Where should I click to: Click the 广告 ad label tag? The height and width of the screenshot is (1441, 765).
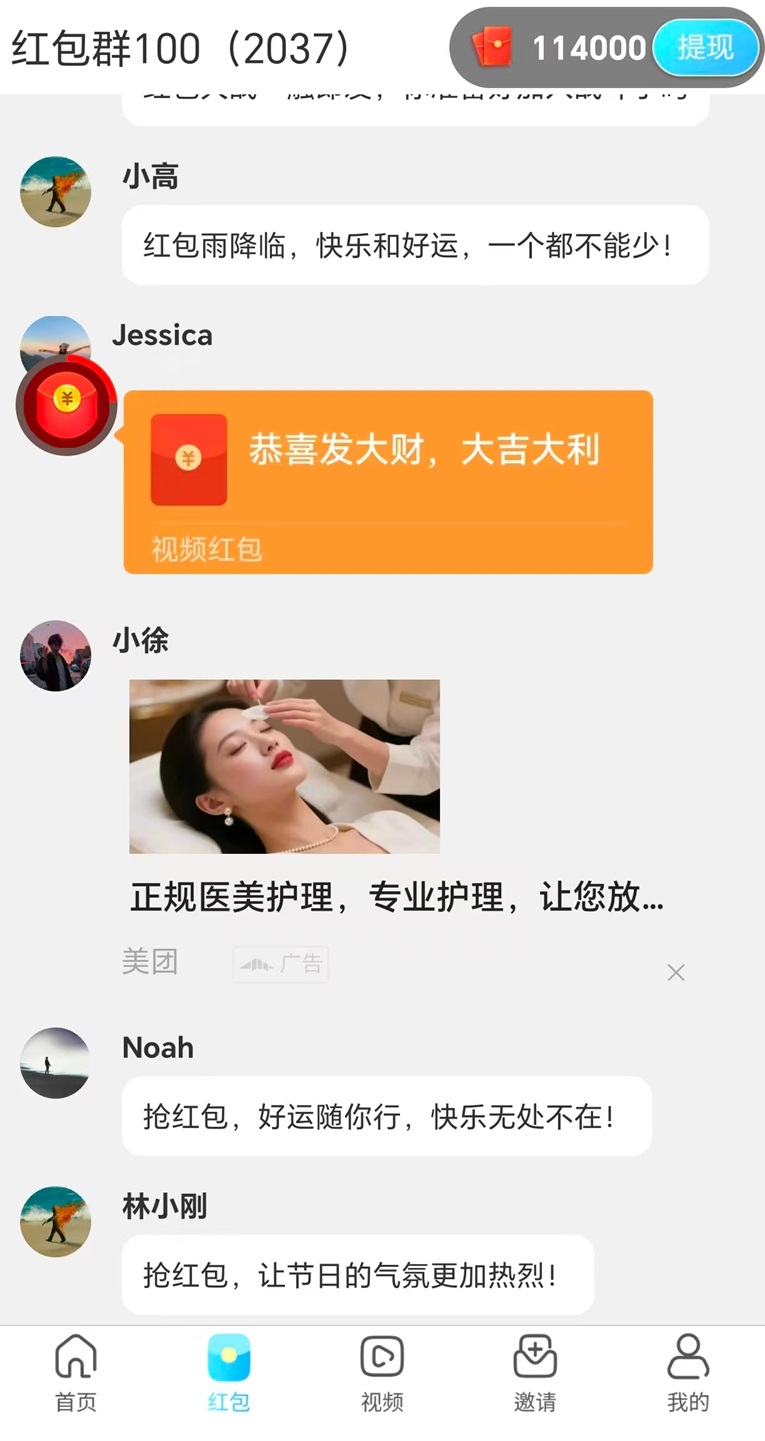[x=281, y=963]
